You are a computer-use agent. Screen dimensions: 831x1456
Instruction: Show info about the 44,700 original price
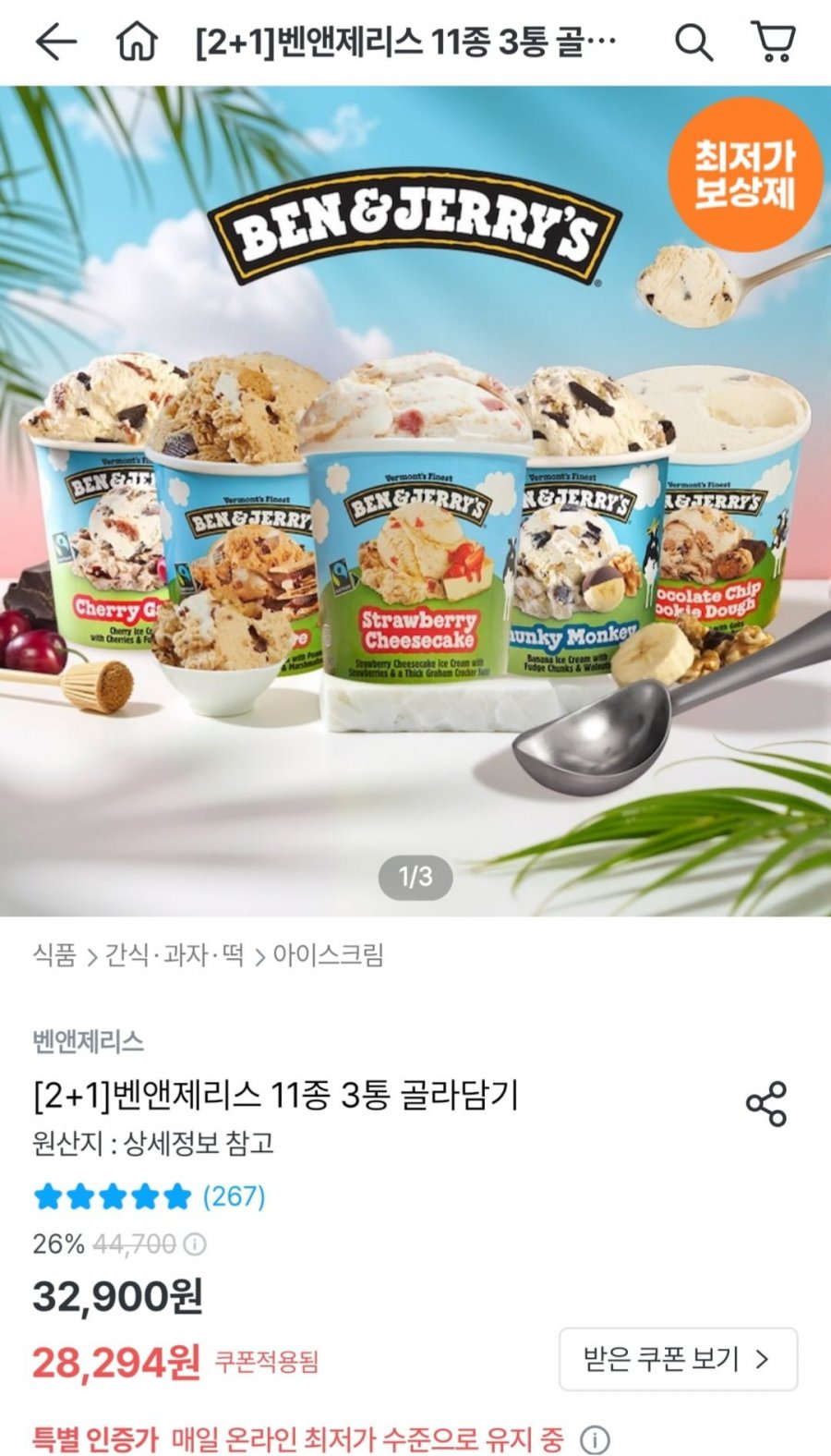[195, 1244]
